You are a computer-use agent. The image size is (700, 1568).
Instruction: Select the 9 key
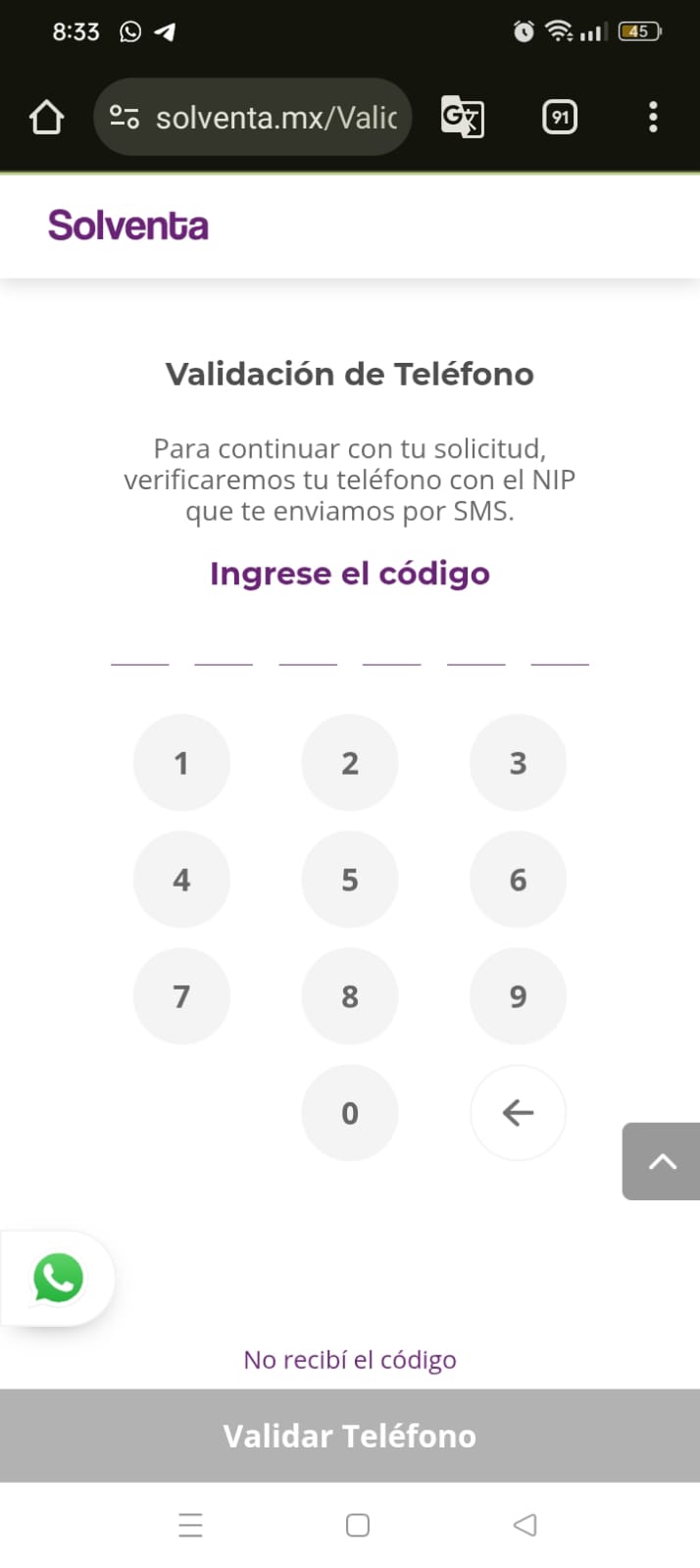pos(518,996)
